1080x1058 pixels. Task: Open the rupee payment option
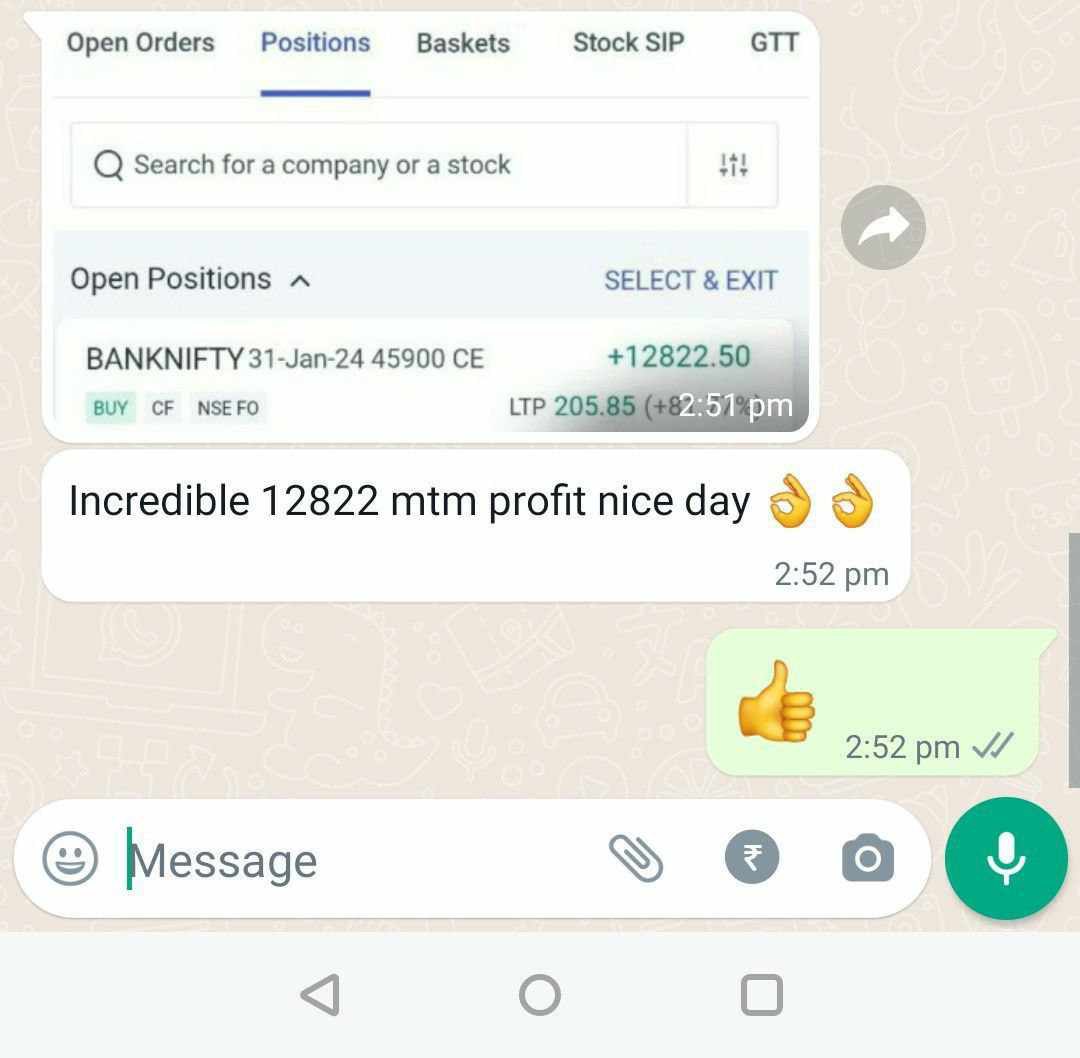(752, 859)
